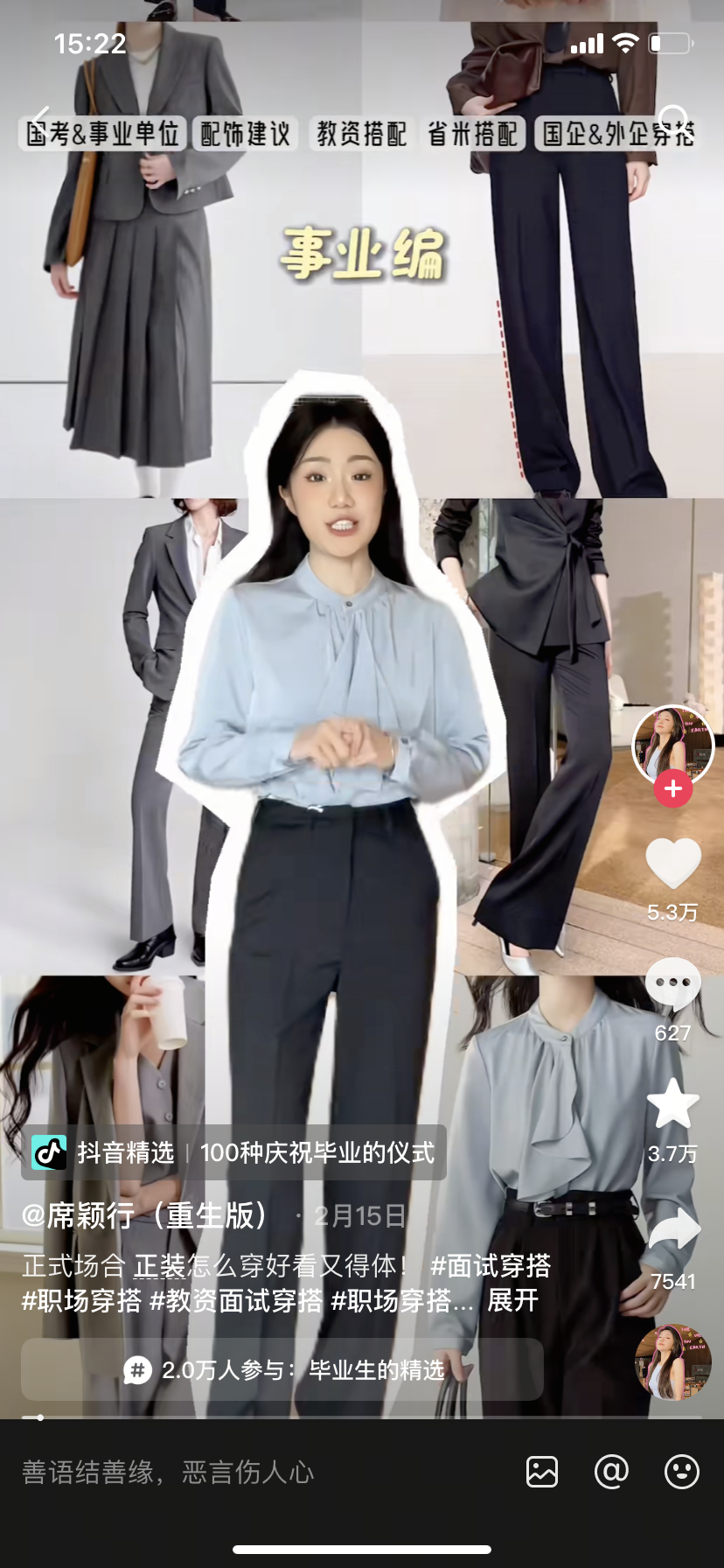Viewport: 724px width, 1568px height.
Task: Expand the caption with 展开
Action: [512, 1300]
